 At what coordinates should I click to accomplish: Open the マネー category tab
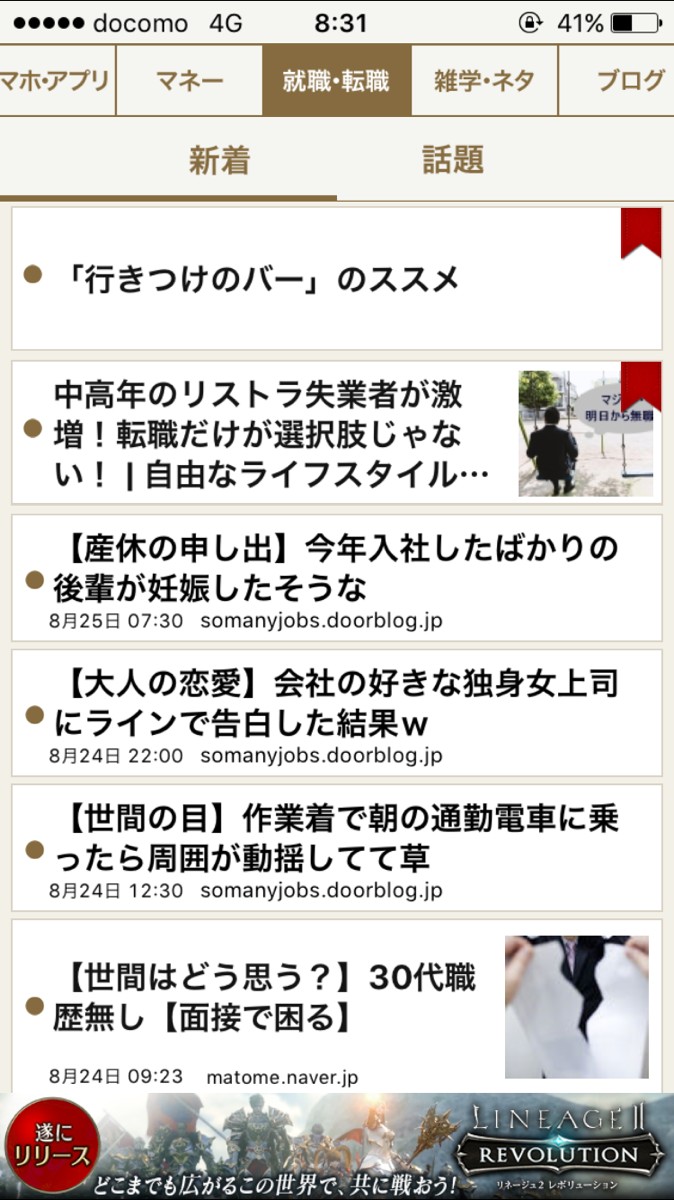click(x=189, y=81)
